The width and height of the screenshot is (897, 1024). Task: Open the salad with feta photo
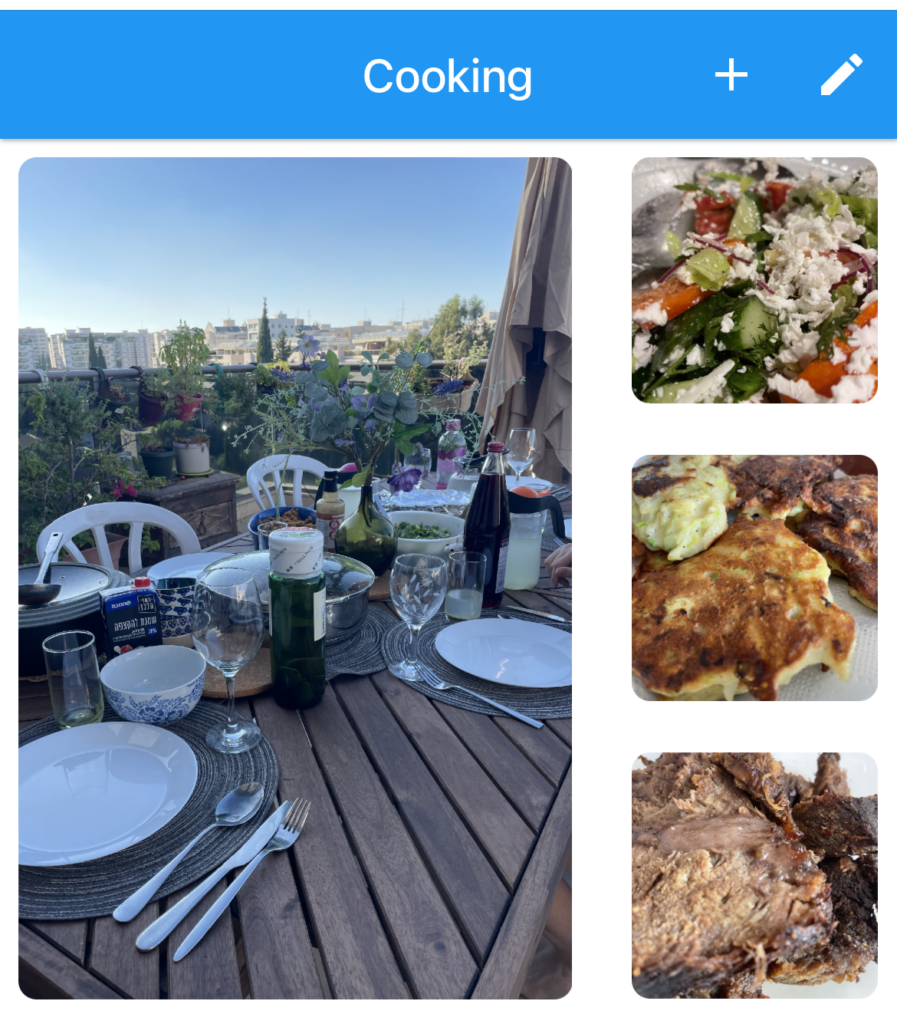click(754, 280)
